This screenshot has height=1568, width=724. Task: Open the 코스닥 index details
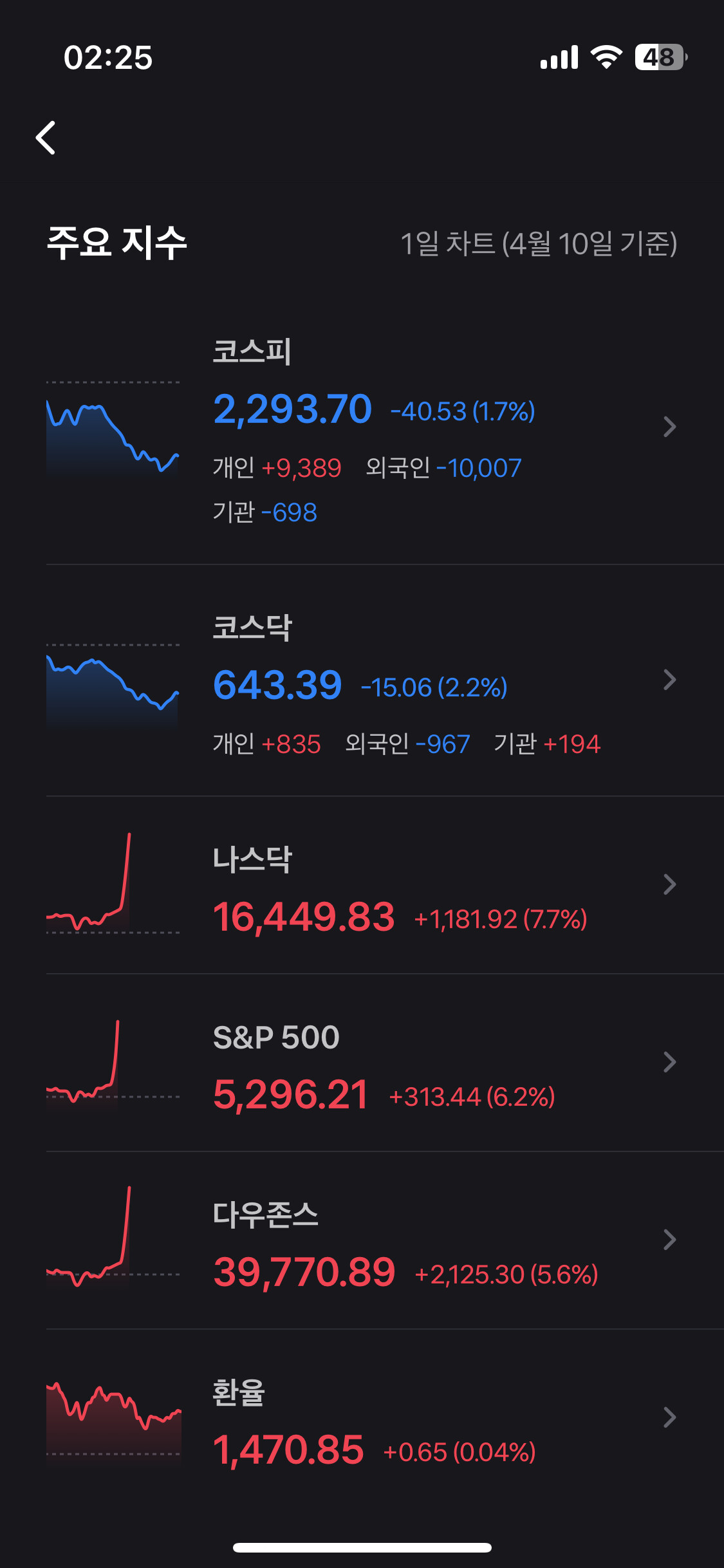click(362, 680)
